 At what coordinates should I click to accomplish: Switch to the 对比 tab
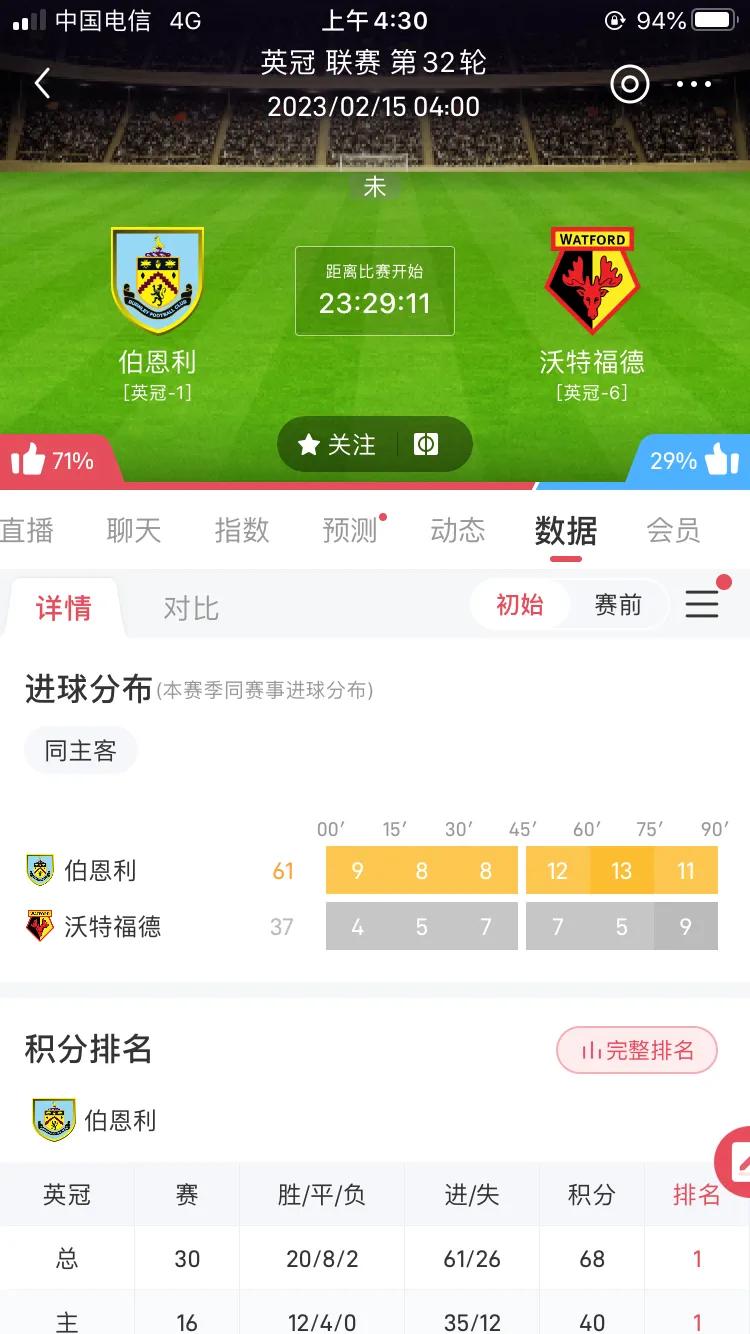[x=190, y=609]
